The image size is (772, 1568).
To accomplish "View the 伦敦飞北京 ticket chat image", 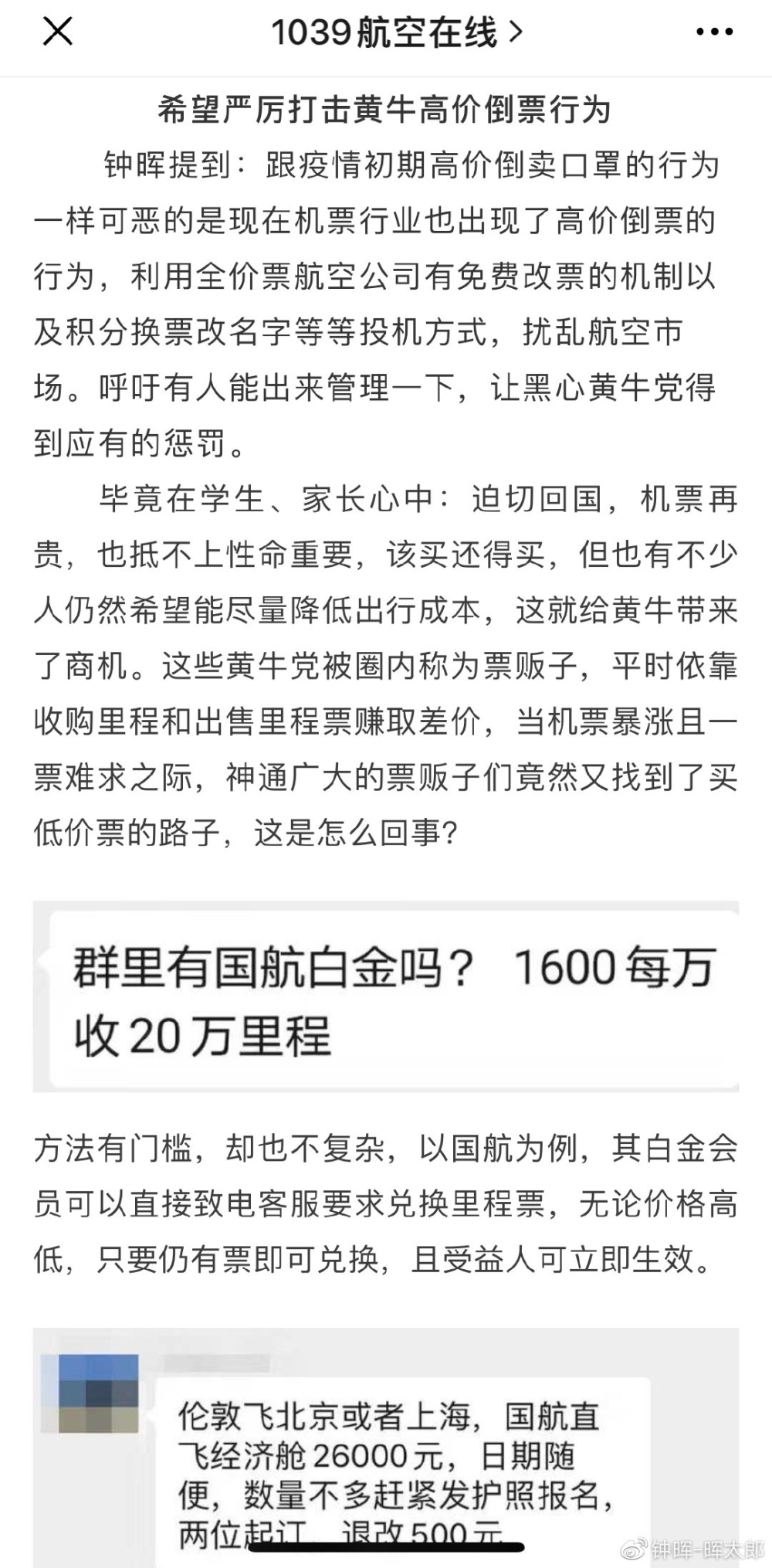I will (x=386, y=1448).
